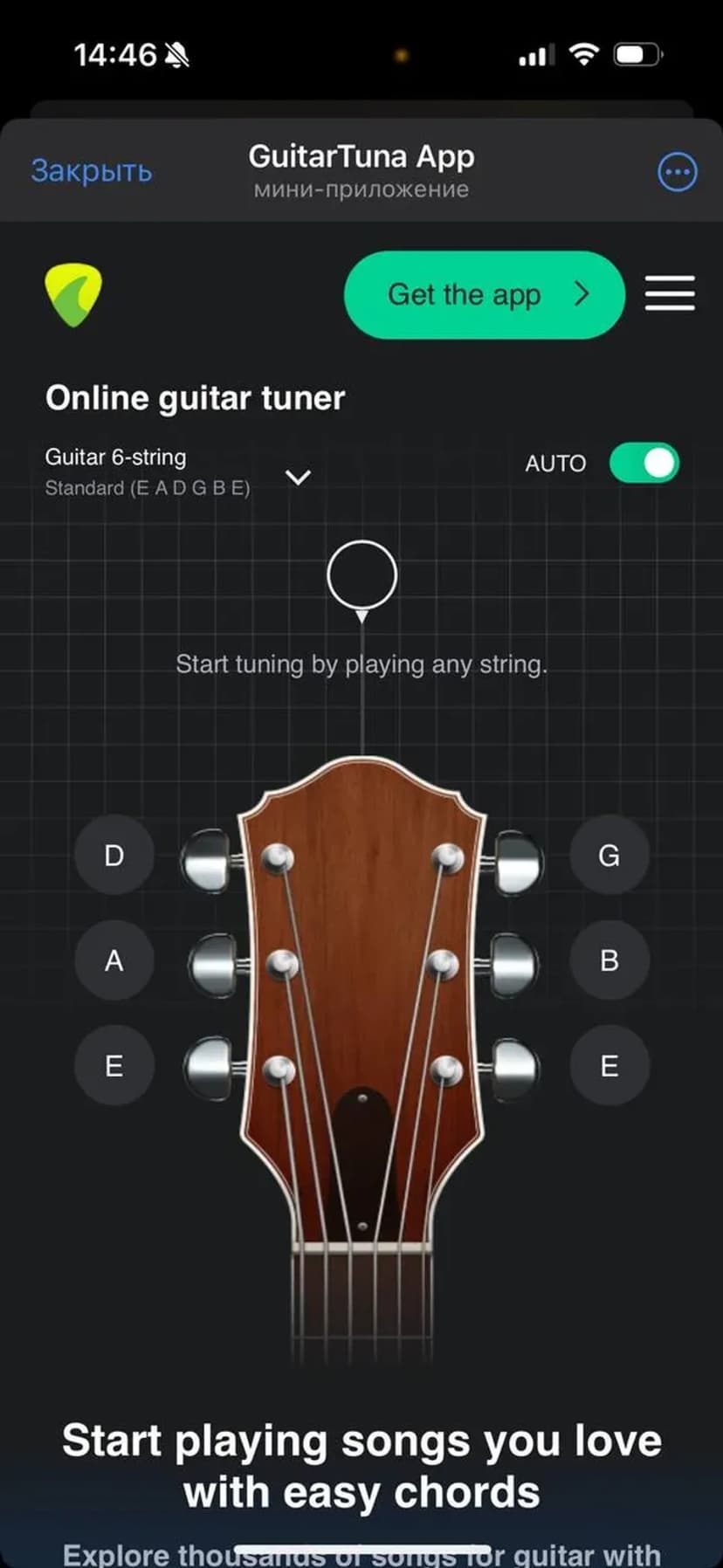Select the A string button
This screenshot has width=723, height=1568.
pyautogui.click(x=114, y=960)
